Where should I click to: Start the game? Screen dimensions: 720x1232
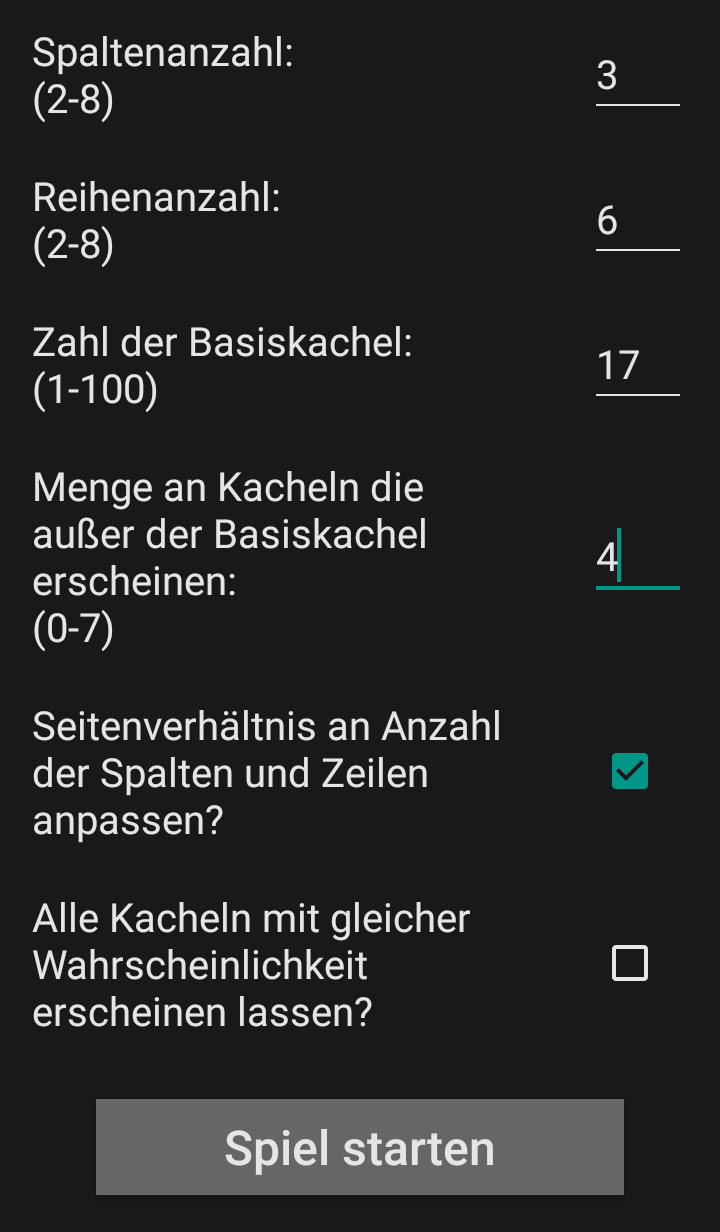click(359, 1146)
